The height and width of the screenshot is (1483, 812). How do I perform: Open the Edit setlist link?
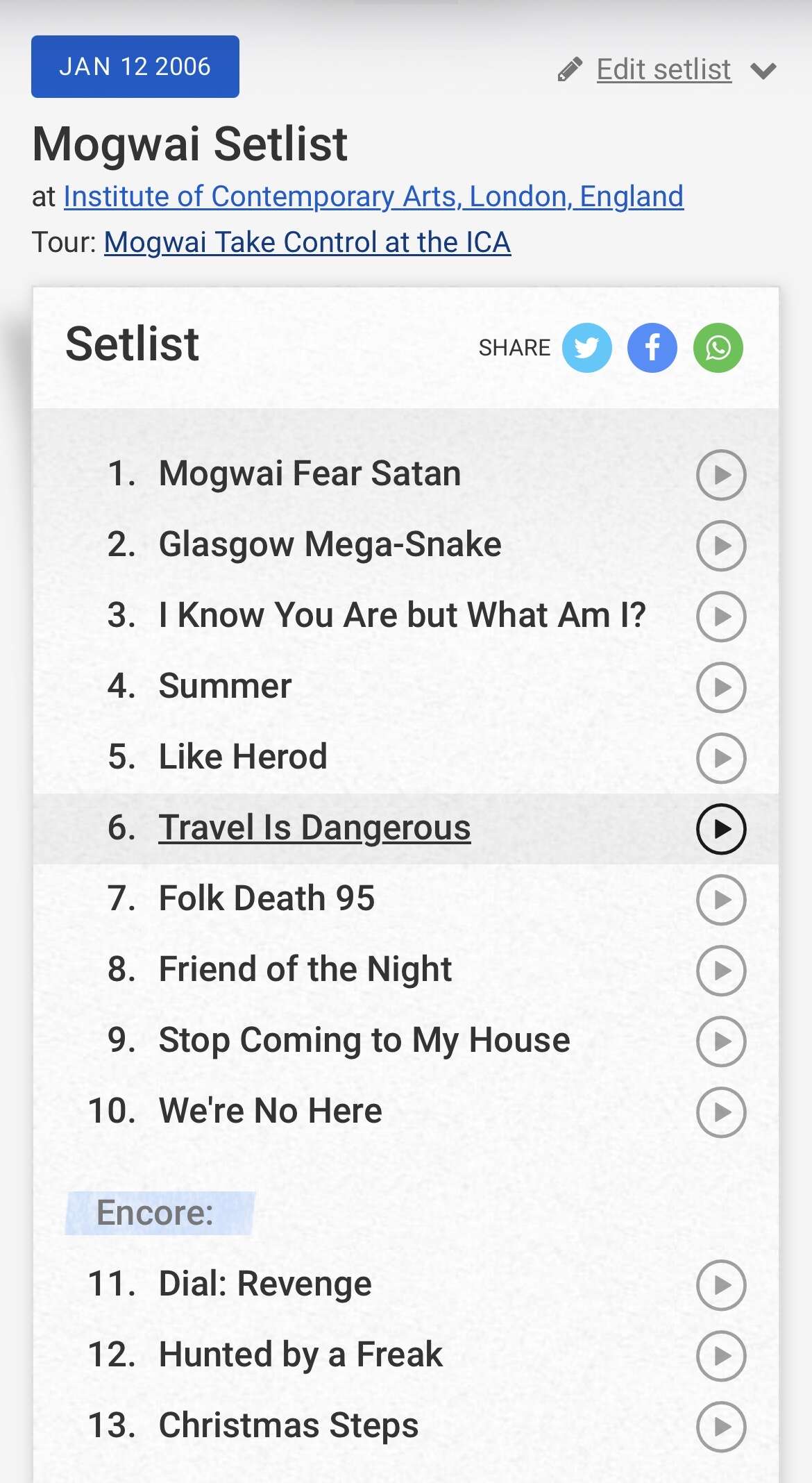663,69
